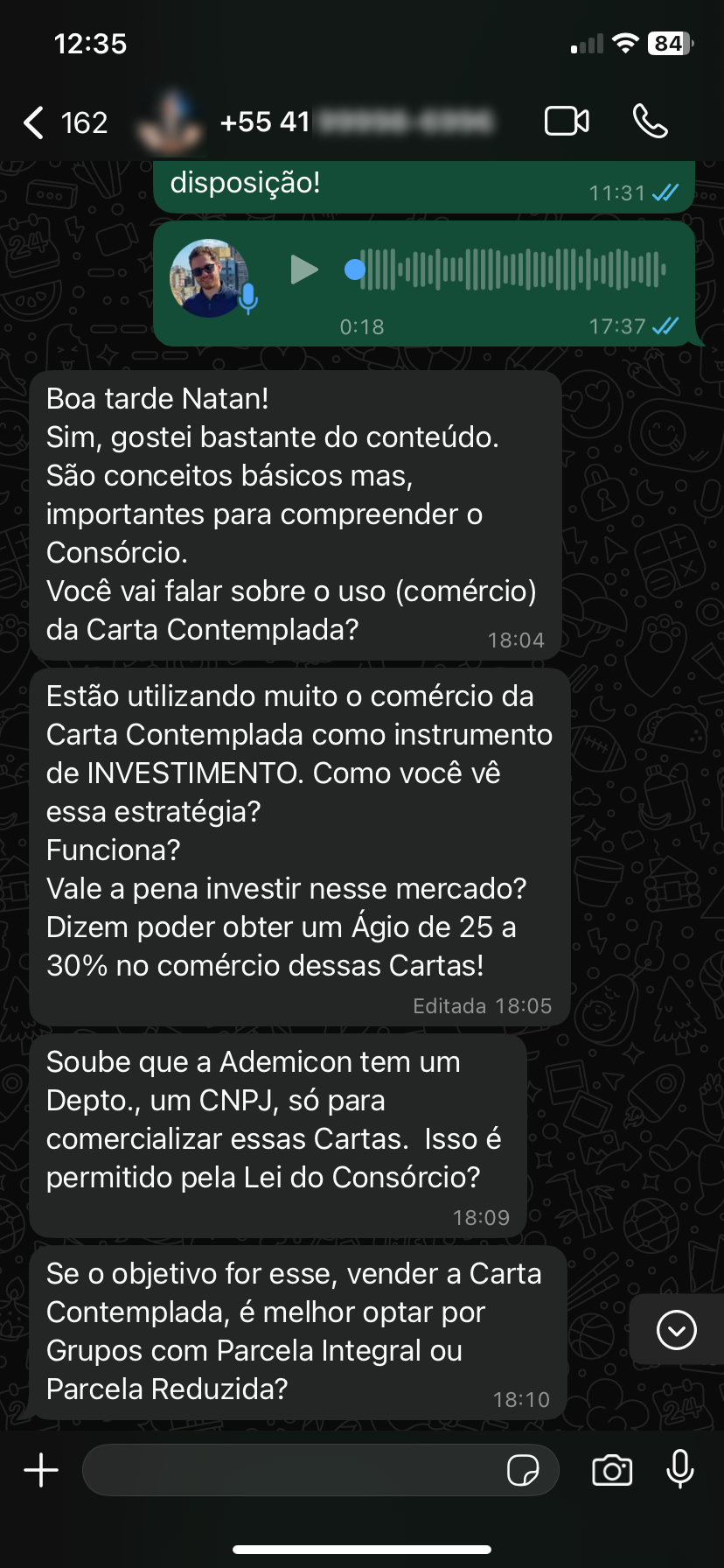This screenshot has width=724, height=1568.
Task: Tap the 162 unread count badge
Action: click(x=83, y=122)
